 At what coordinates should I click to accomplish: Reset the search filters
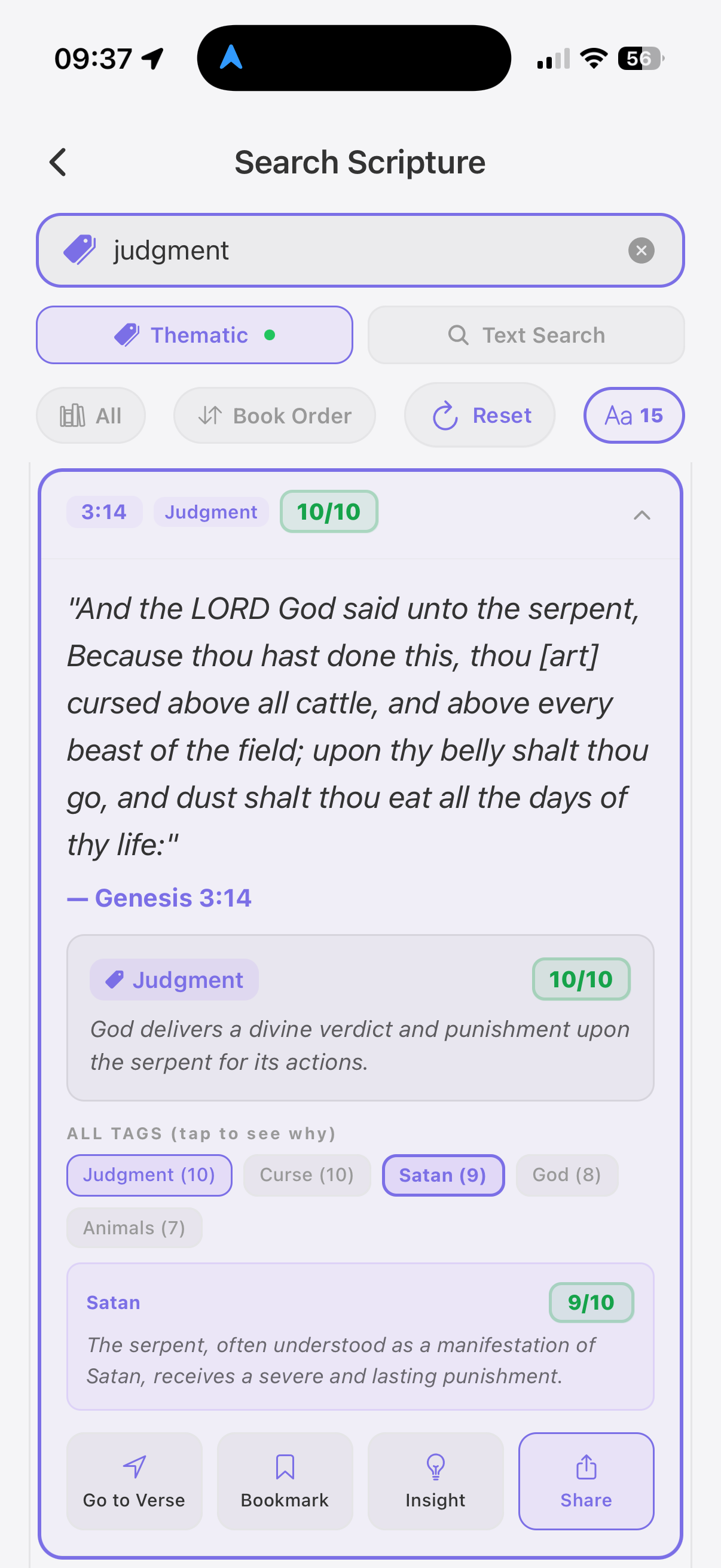pyautogui.click(x=479, y=416)
